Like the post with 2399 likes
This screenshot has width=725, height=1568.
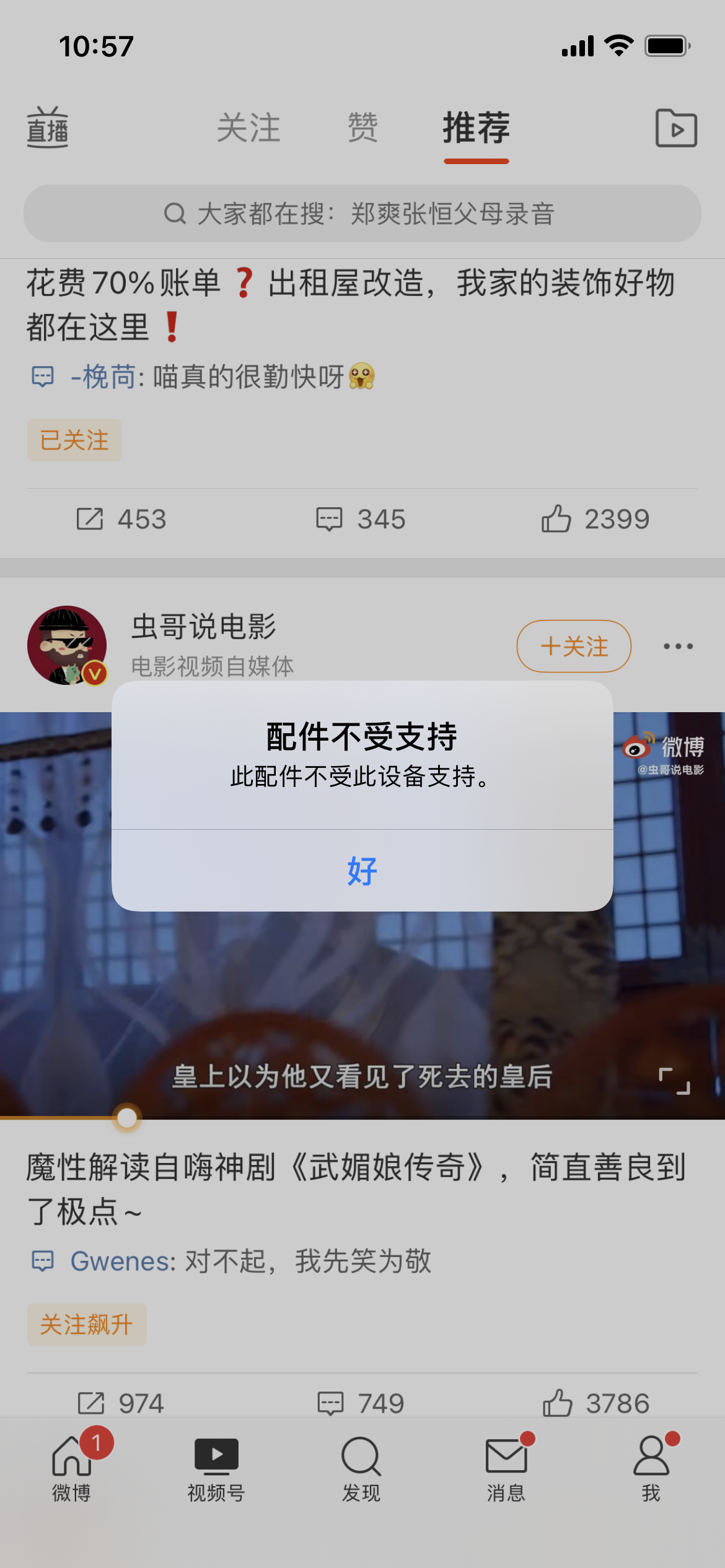(595, 519)
